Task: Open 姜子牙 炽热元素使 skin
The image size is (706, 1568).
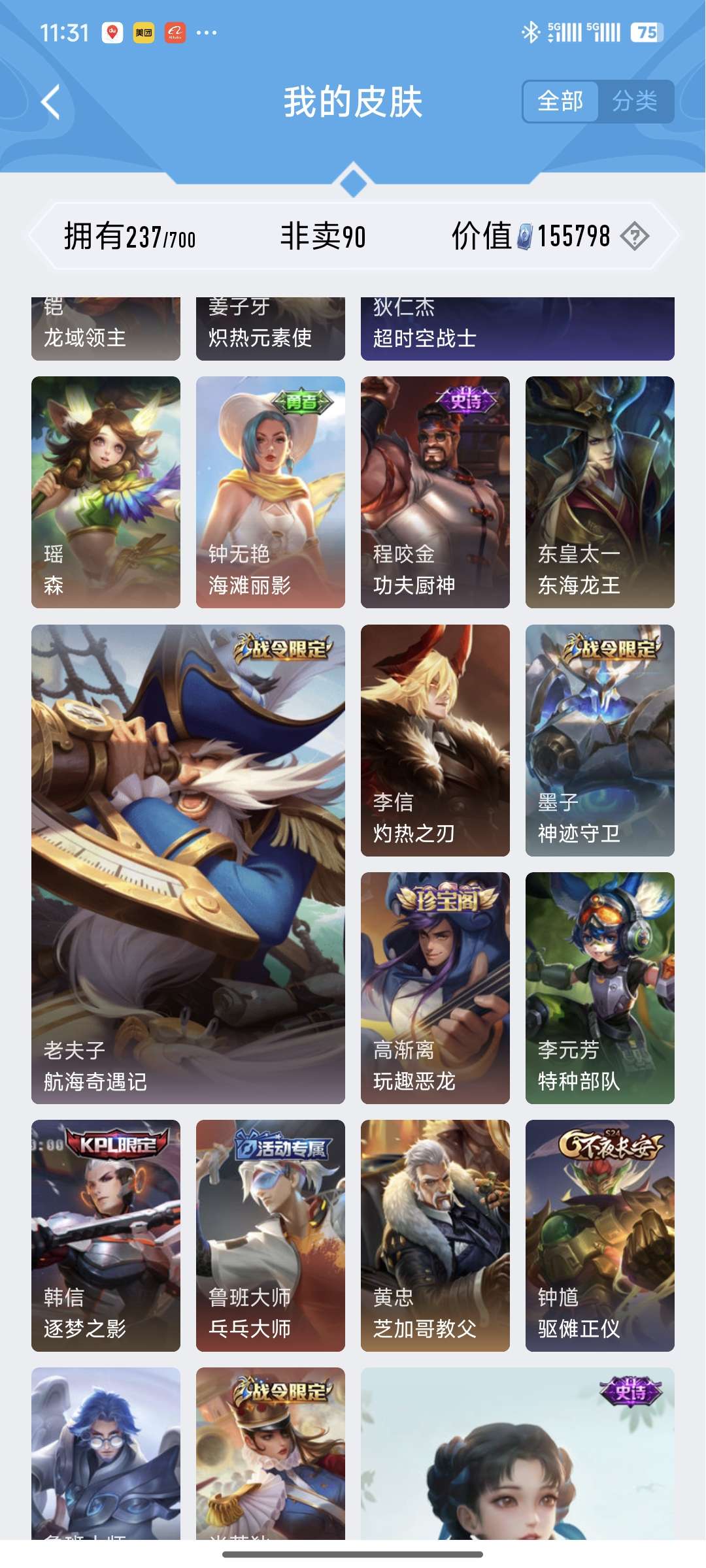Action: [271, 329]
